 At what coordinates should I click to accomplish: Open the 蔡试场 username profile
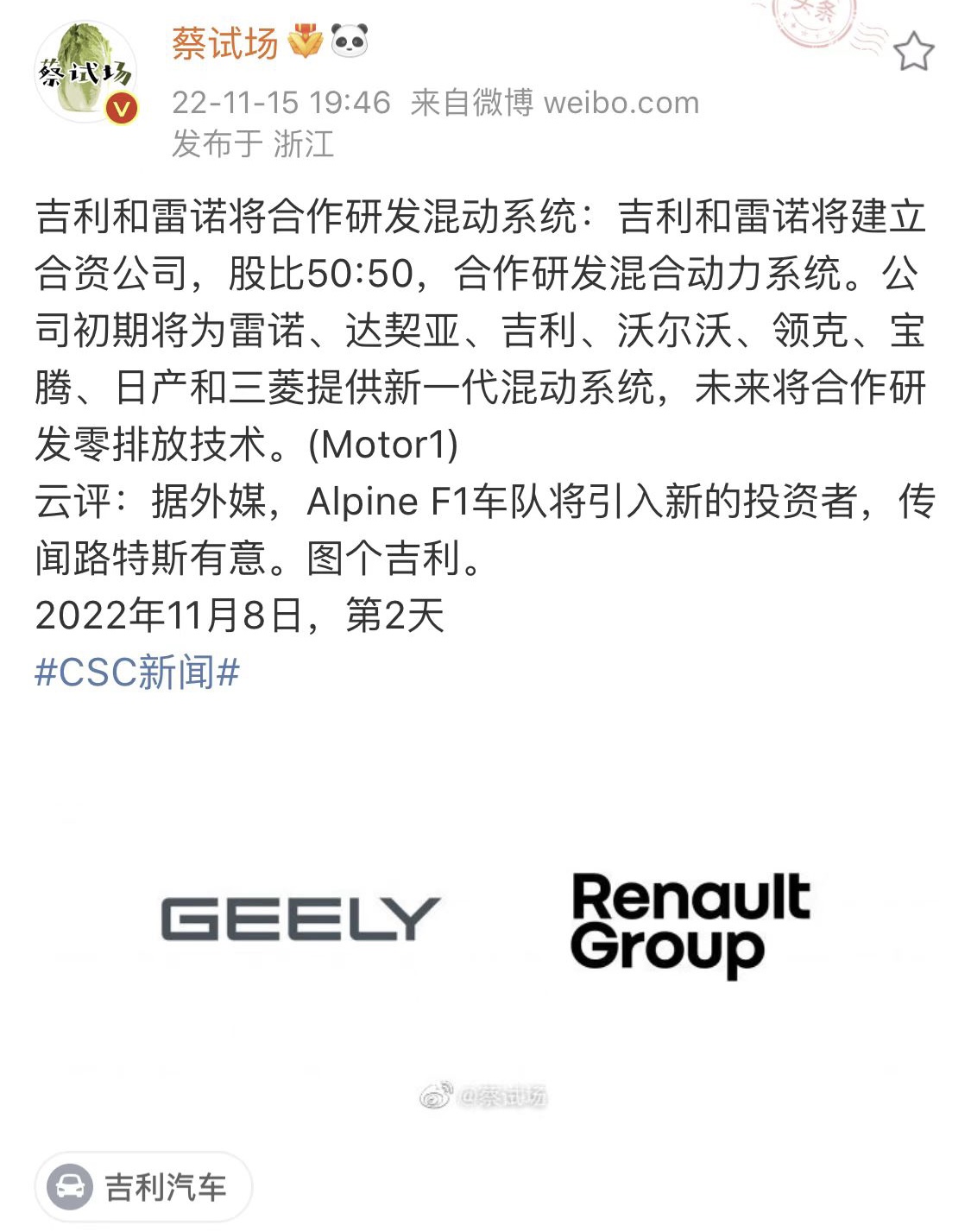pyautogui.click(x=224, y=43)
